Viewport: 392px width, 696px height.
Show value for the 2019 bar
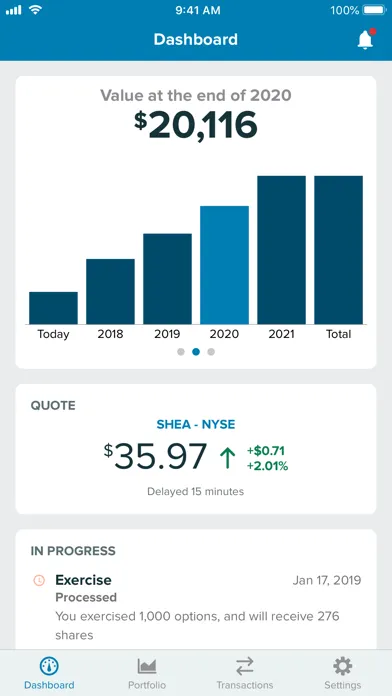coord(167,279)
